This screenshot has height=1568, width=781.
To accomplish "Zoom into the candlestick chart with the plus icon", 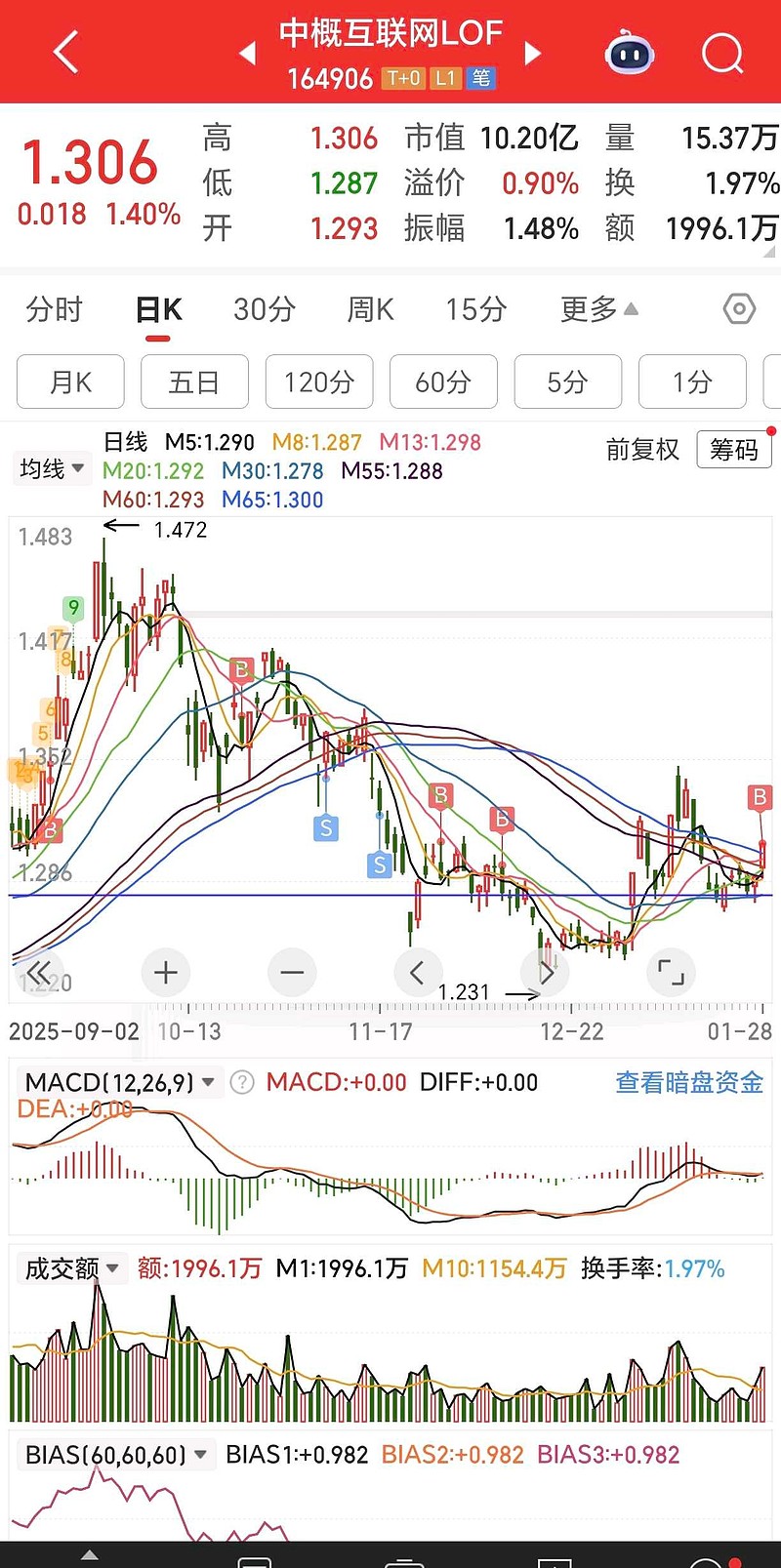I will coord(165,972).
